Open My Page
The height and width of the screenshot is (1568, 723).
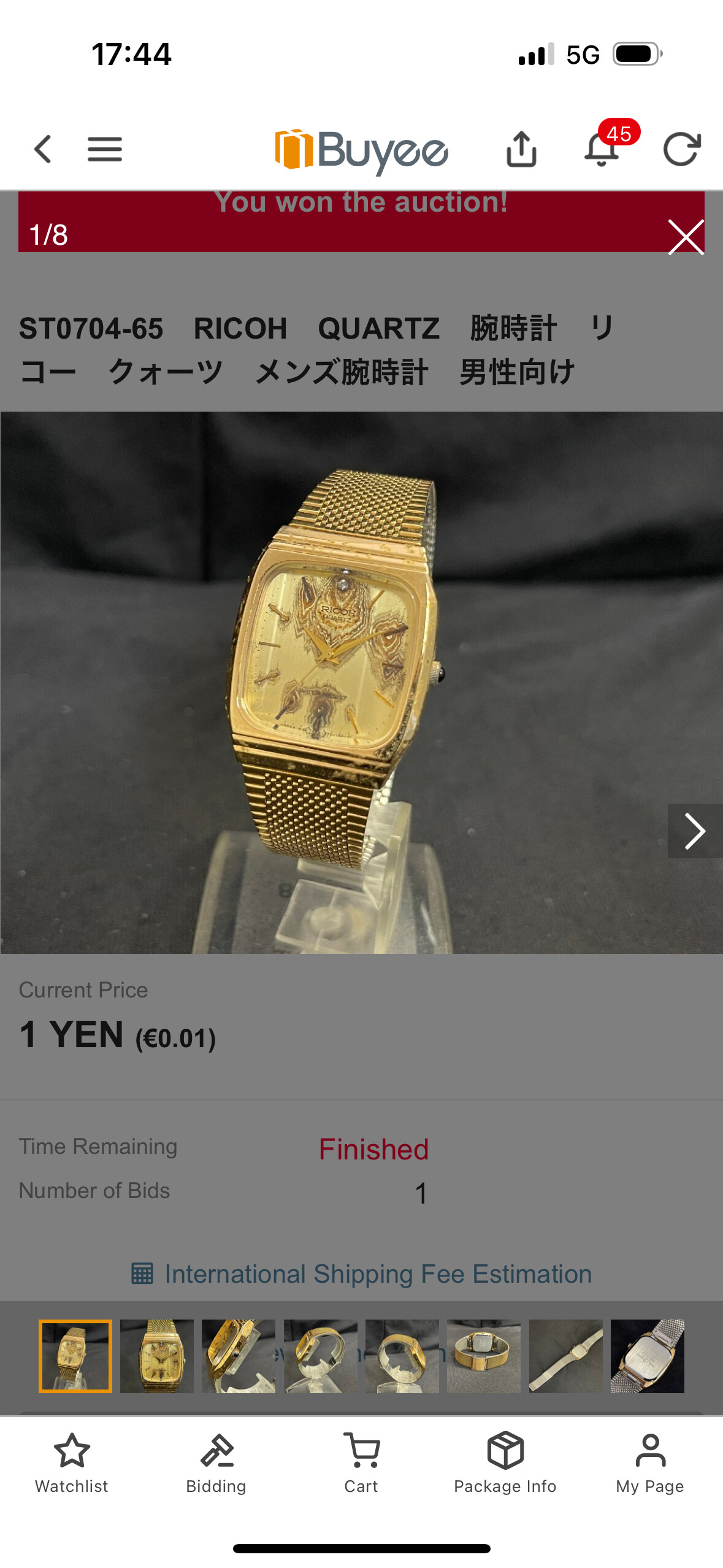click(x=650, y=1463)
